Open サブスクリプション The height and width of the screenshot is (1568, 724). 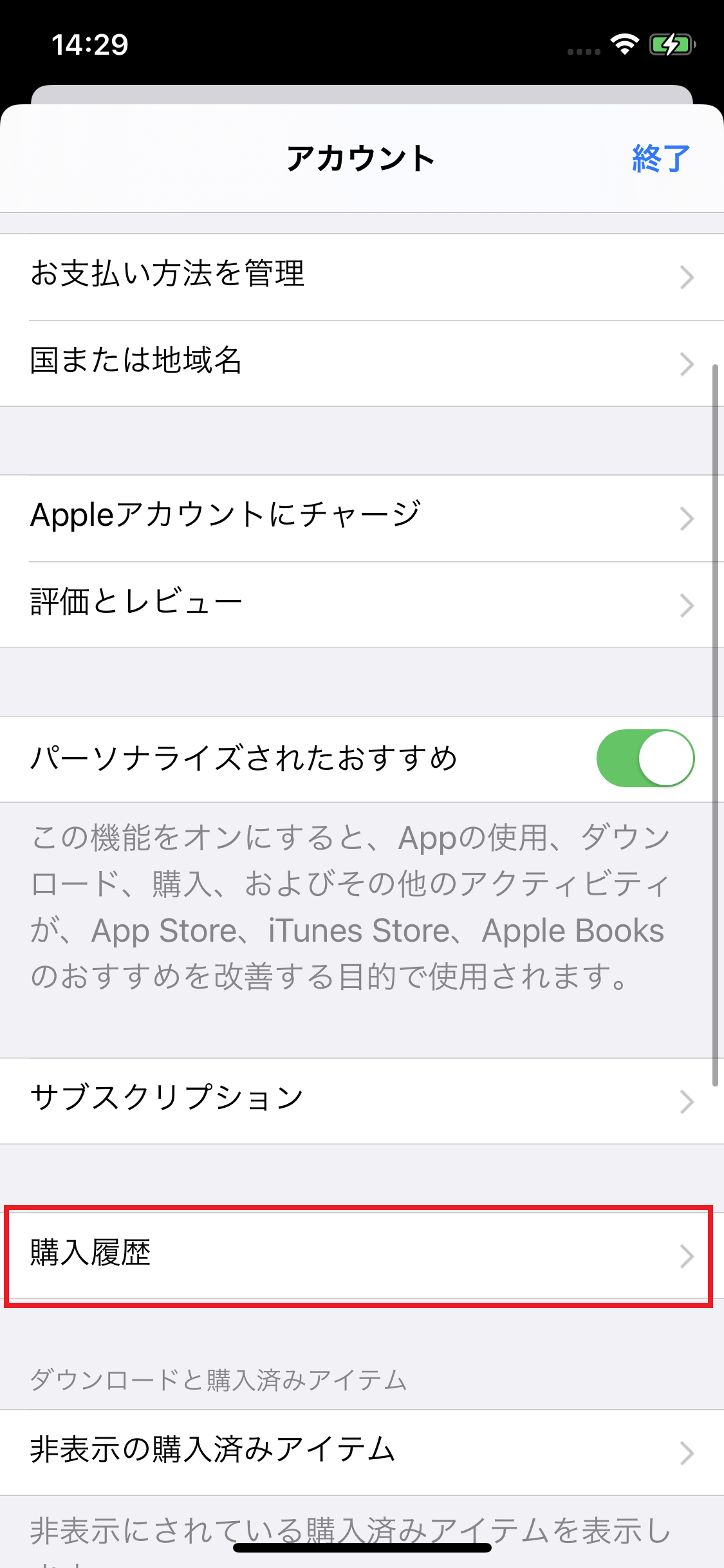click(x=360, y=1101)
